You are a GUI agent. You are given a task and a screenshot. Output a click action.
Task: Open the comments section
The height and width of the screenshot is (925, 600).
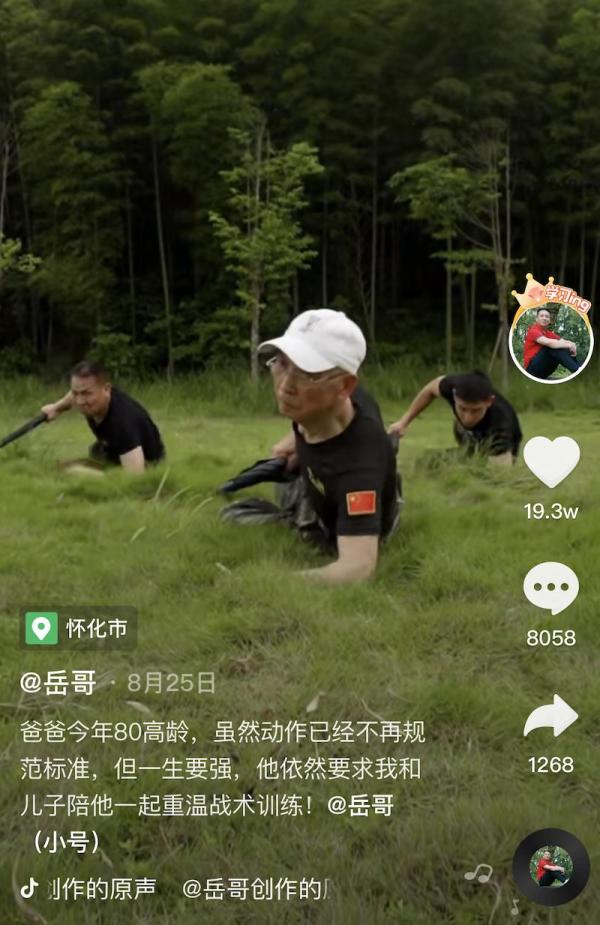tap(551, 588)
